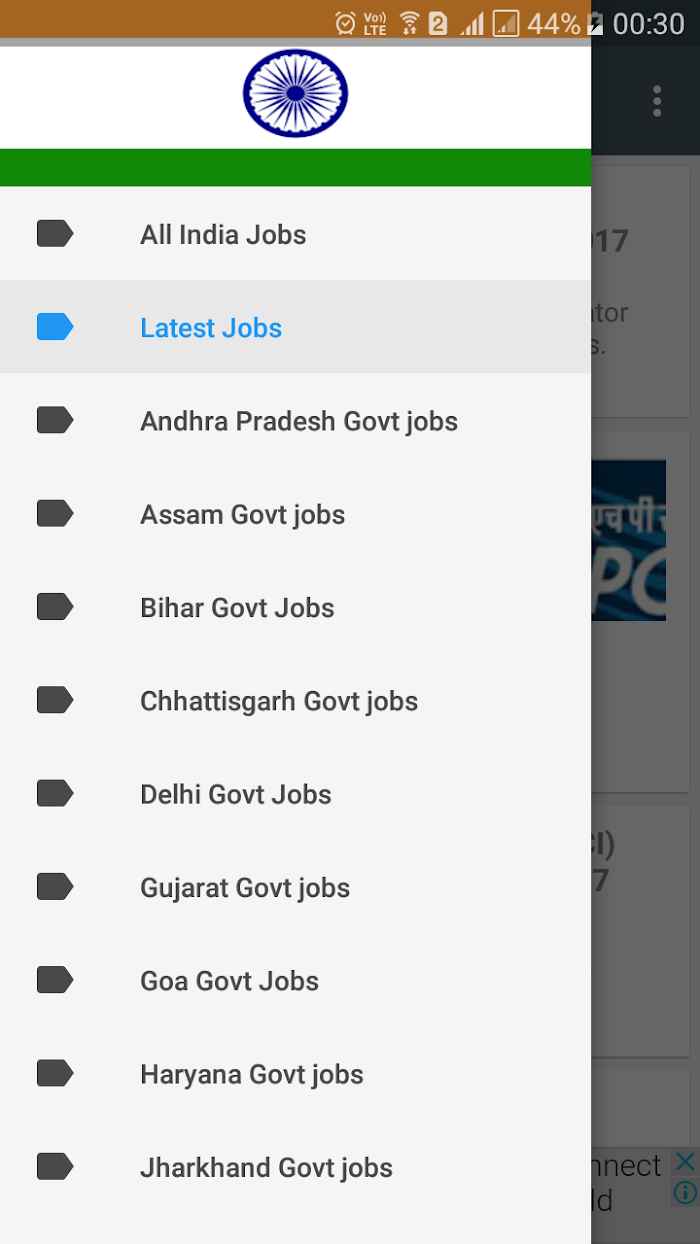Select Latest Jobs in the drawer
Screen dimensions: 700x1244
(x=295, y=327)
